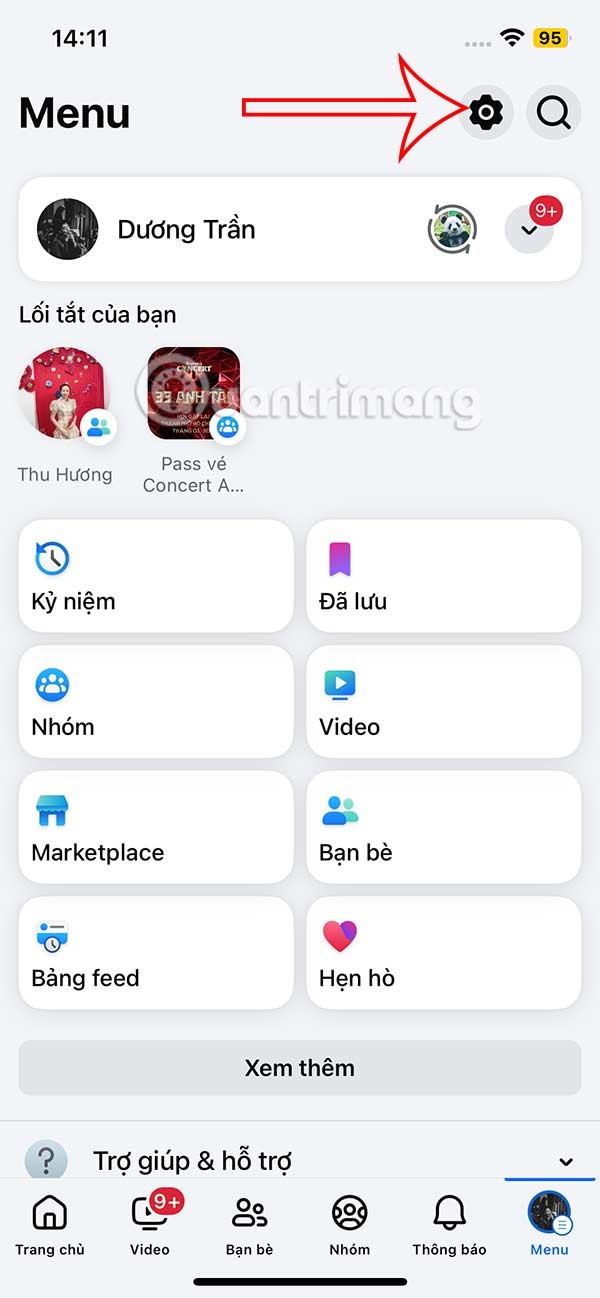Image resolution: width=600 pixels, height=1298 pixels.
Task: Open the Bảng feed card
Action: (156, 953)
